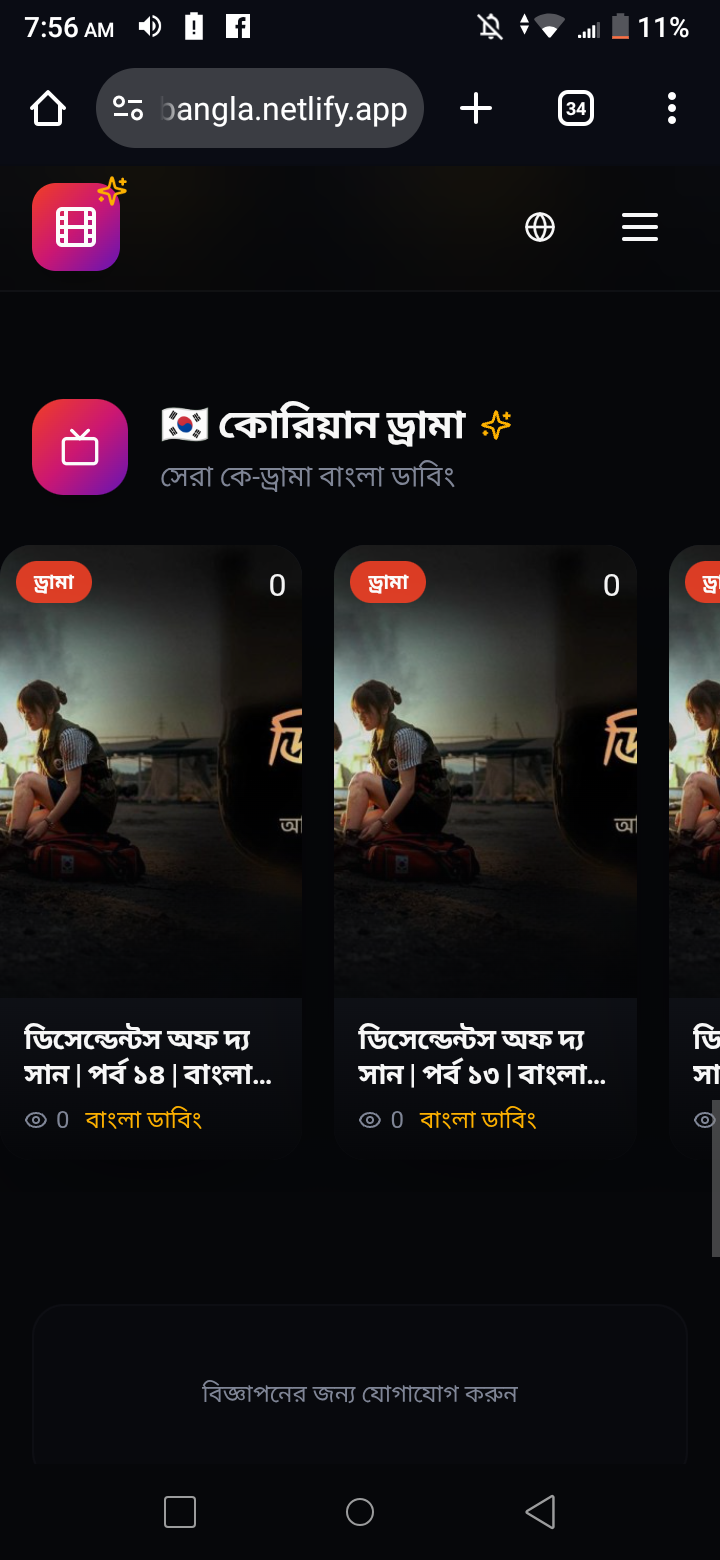Select the ড্রামা badge on the second card
720x1560 pixels.
click(387, 581)
